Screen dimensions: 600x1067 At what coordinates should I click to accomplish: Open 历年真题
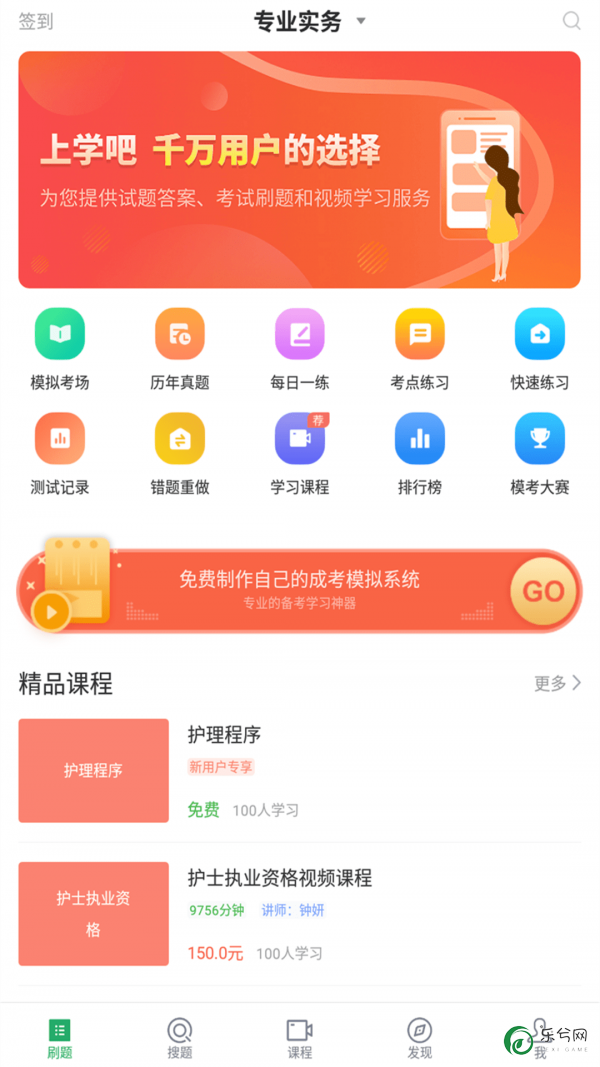pos(180,349)
